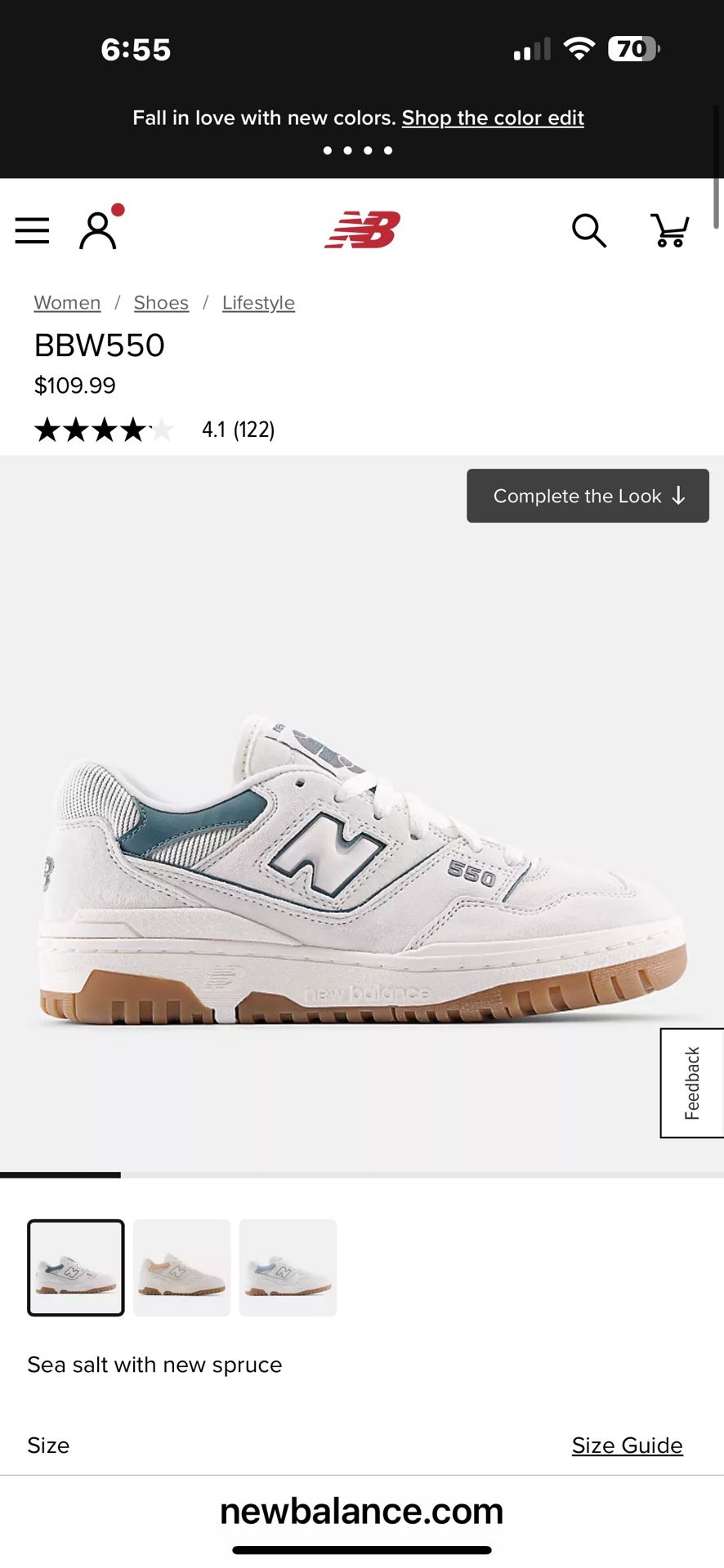Tap the newbalance.com address bar

[361, 1511]
